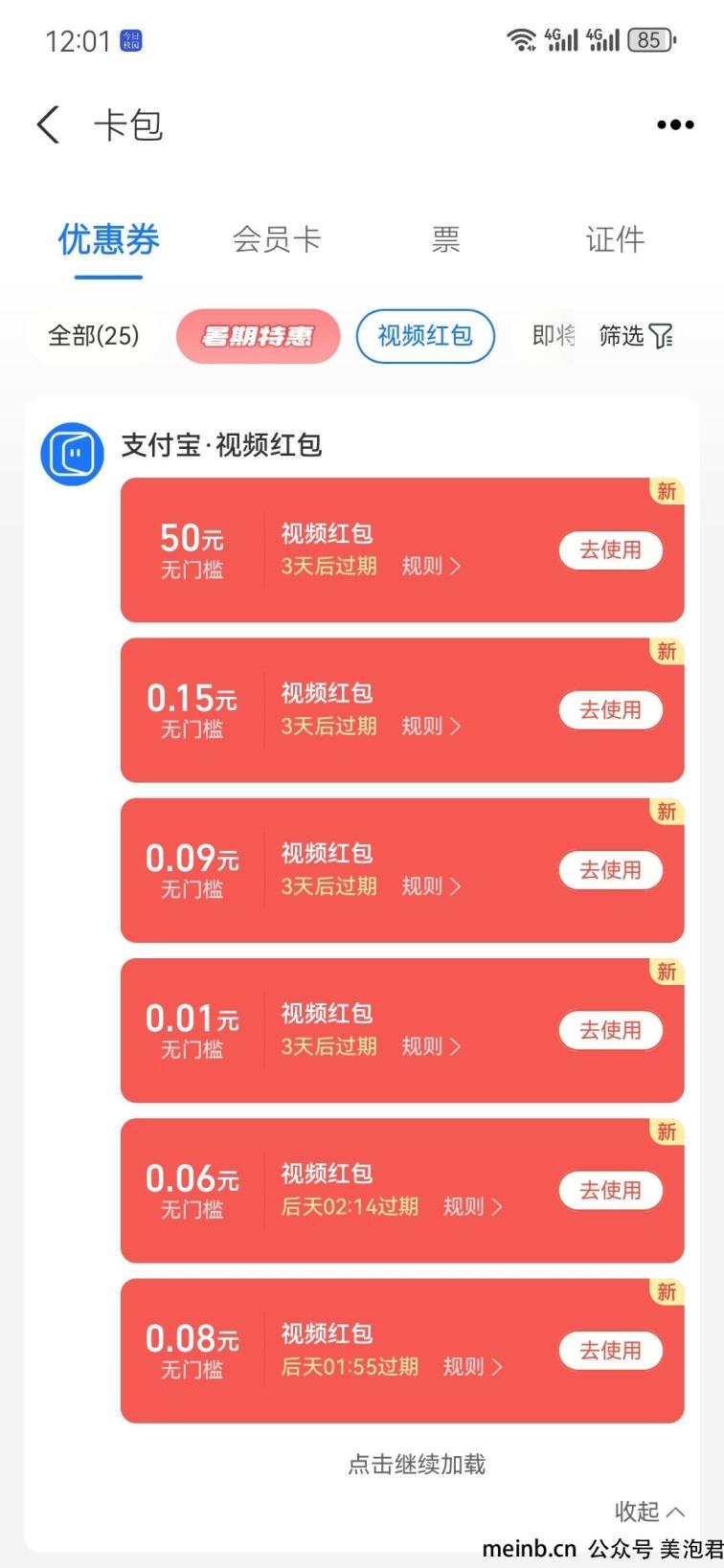Tap 点击继续加载 to load more

click(417, 1465)
